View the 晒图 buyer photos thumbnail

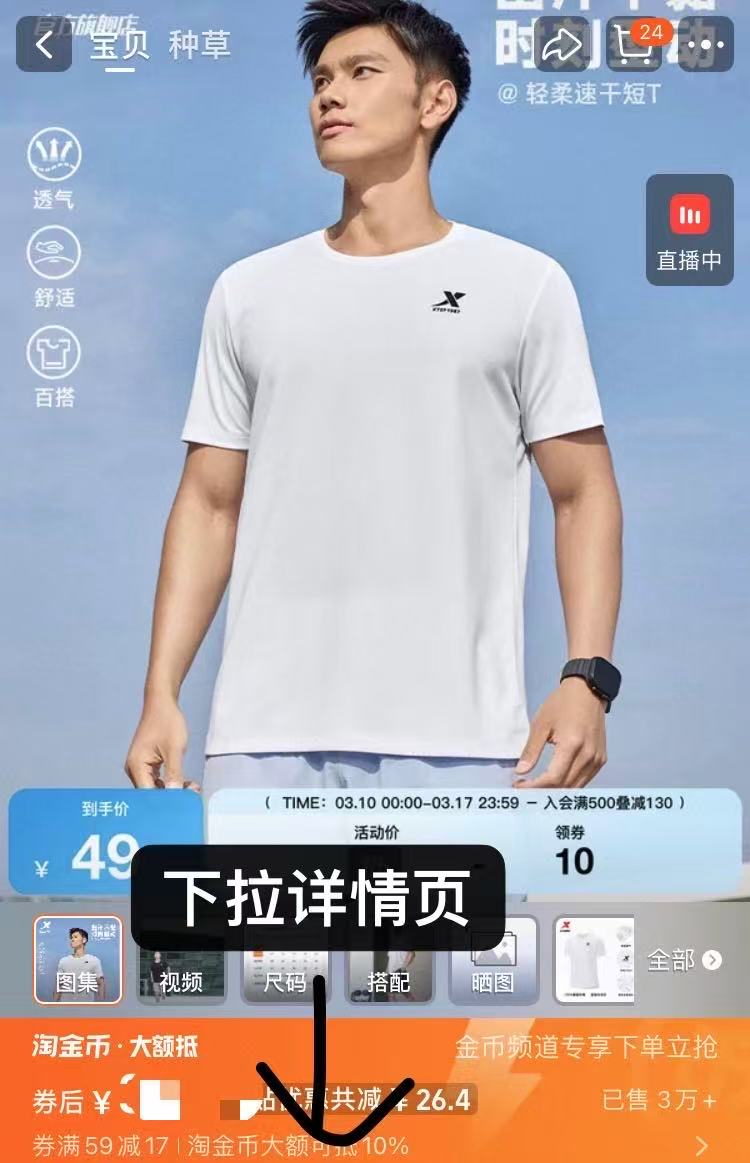[492, 960]
